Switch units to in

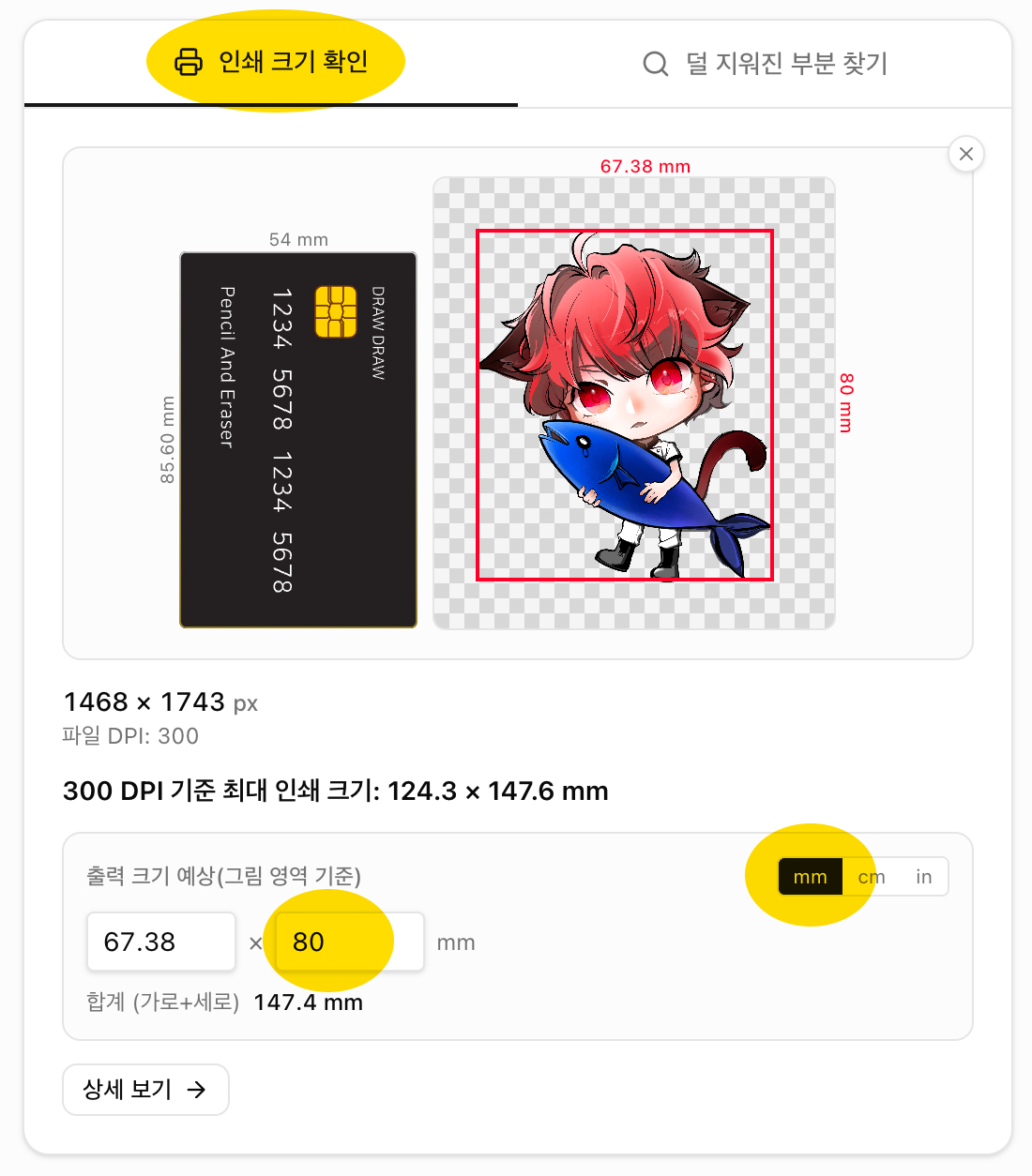pos(923,876)
